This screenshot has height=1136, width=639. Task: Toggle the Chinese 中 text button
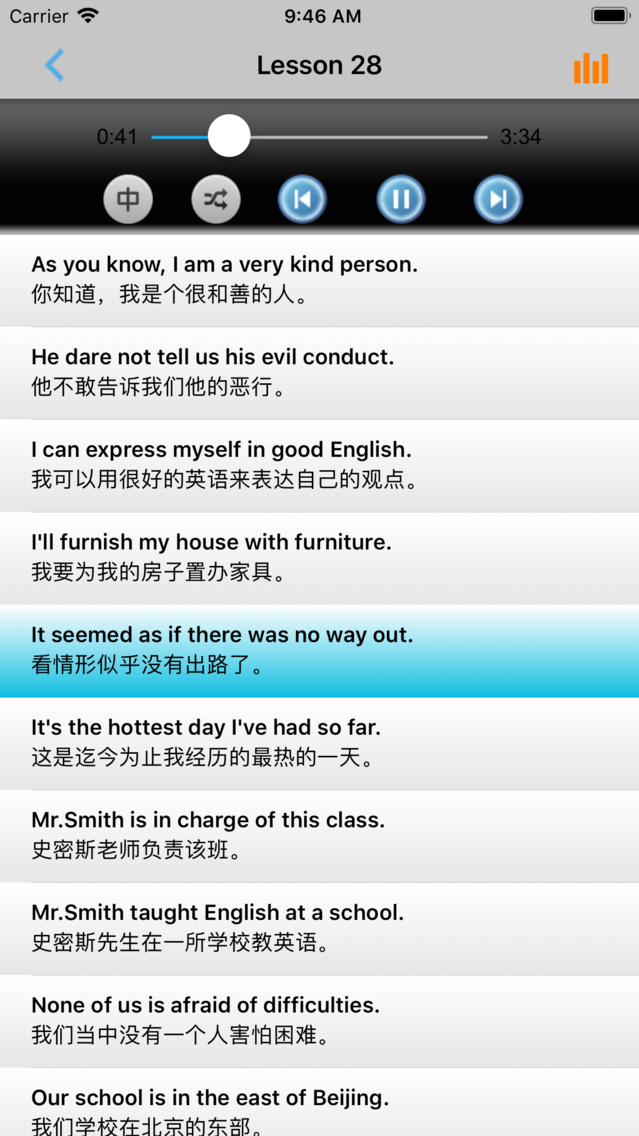pyautogui.click(x=128, y=200)
